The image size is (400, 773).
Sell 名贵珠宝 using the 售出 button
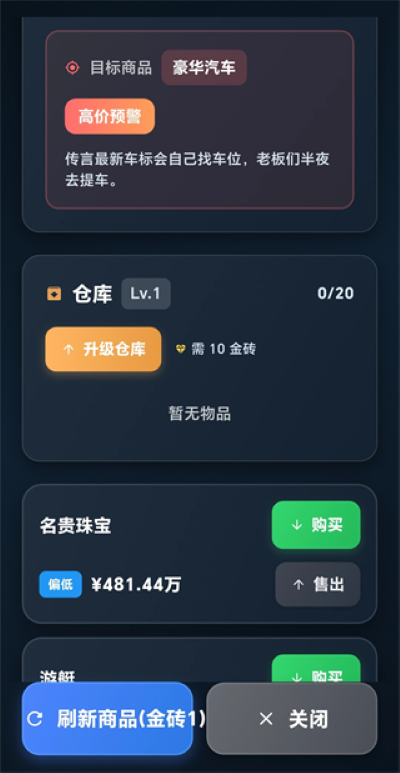coord(318,585)
